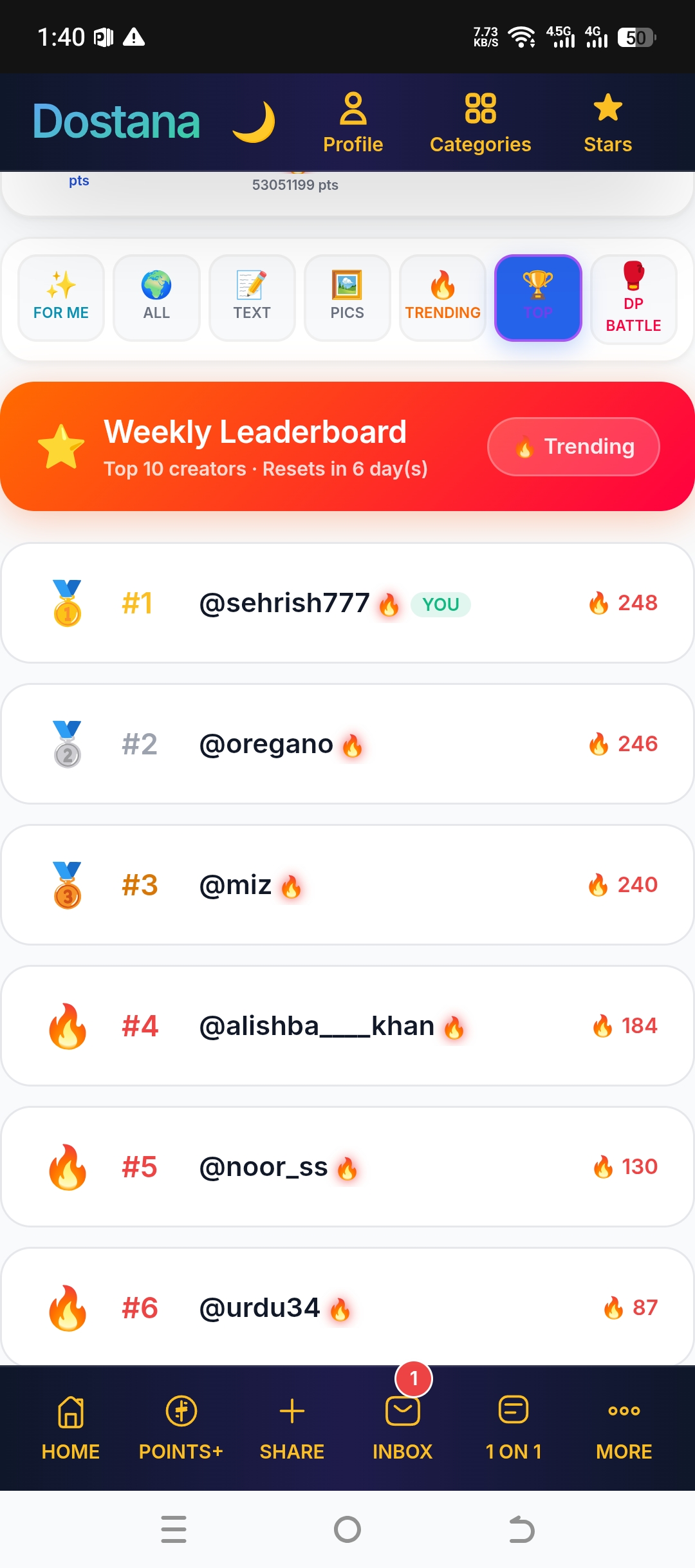This screenshot has height=1568, width=695.
Task: View @miz's profile from rank #3
Action: (x=347, y=885)
